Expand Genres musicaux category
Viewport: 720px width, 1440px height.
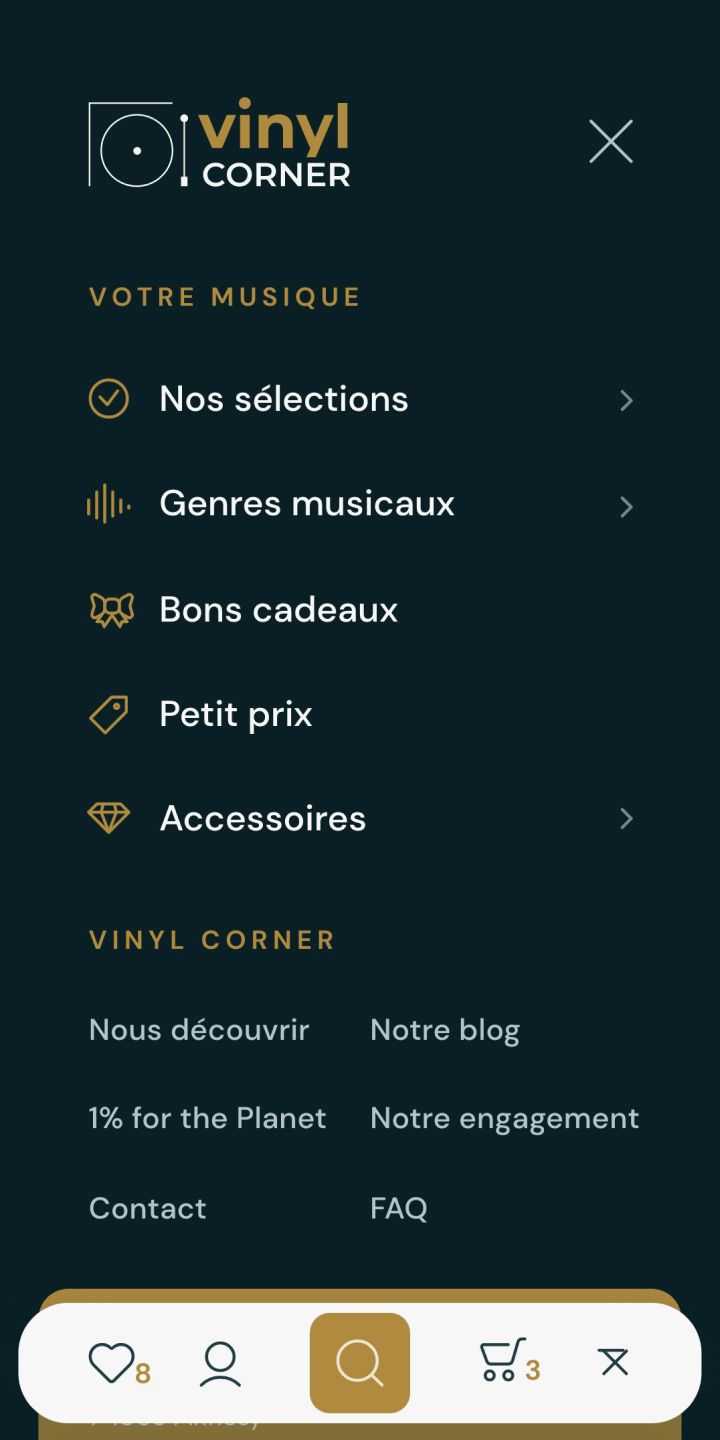pyautogui.click(x=361, y=504)
